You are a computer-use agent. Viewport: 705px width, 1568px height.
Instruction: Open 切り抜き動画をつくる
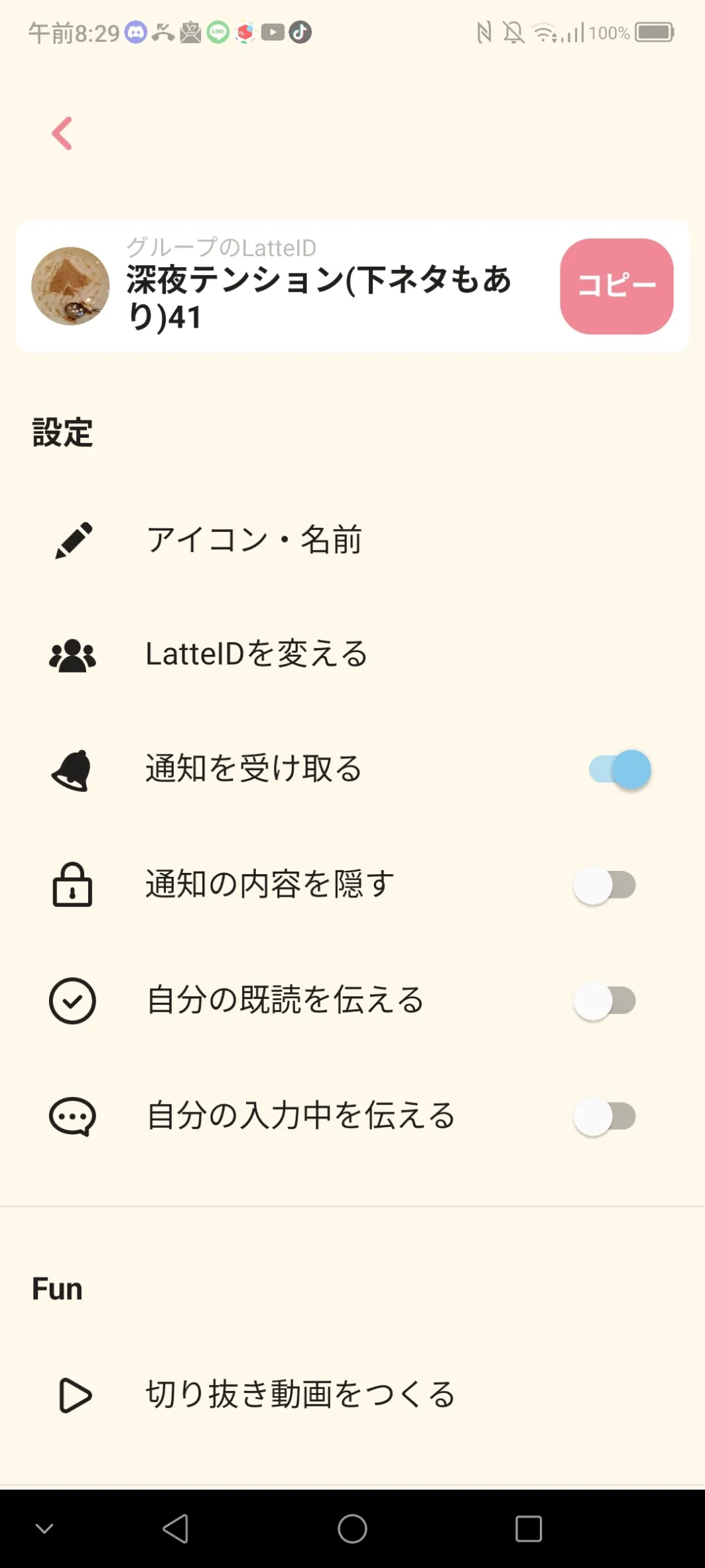pos(300,1394)
